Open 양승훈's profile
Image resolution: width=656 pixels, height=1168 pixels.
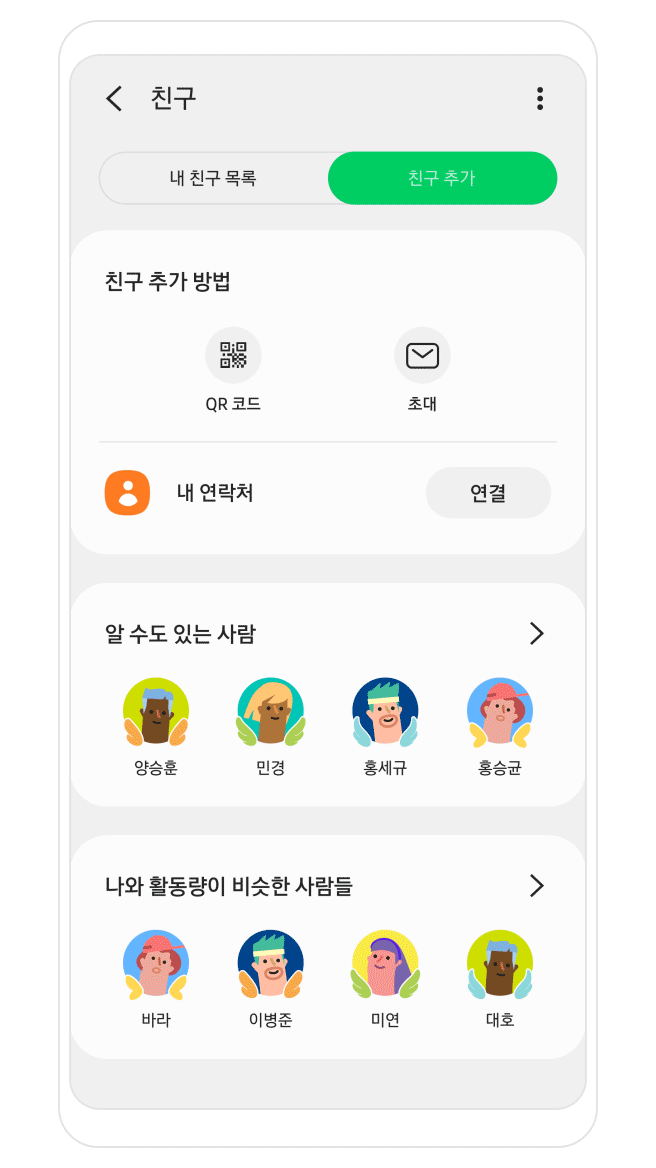[x=156, y=712]
